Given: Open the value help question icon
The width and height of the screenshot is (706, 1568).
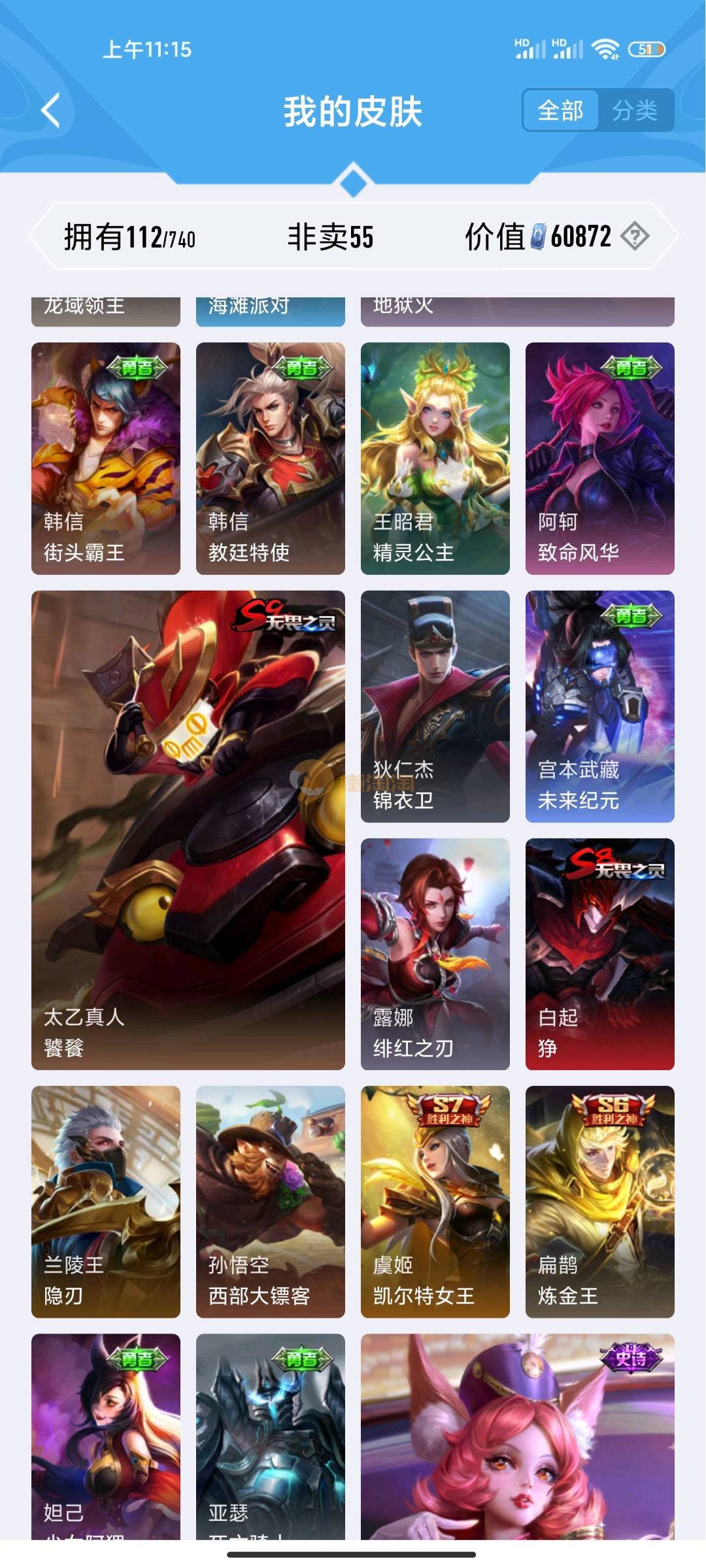Looking at the screenshot, I should pos(635,237).
